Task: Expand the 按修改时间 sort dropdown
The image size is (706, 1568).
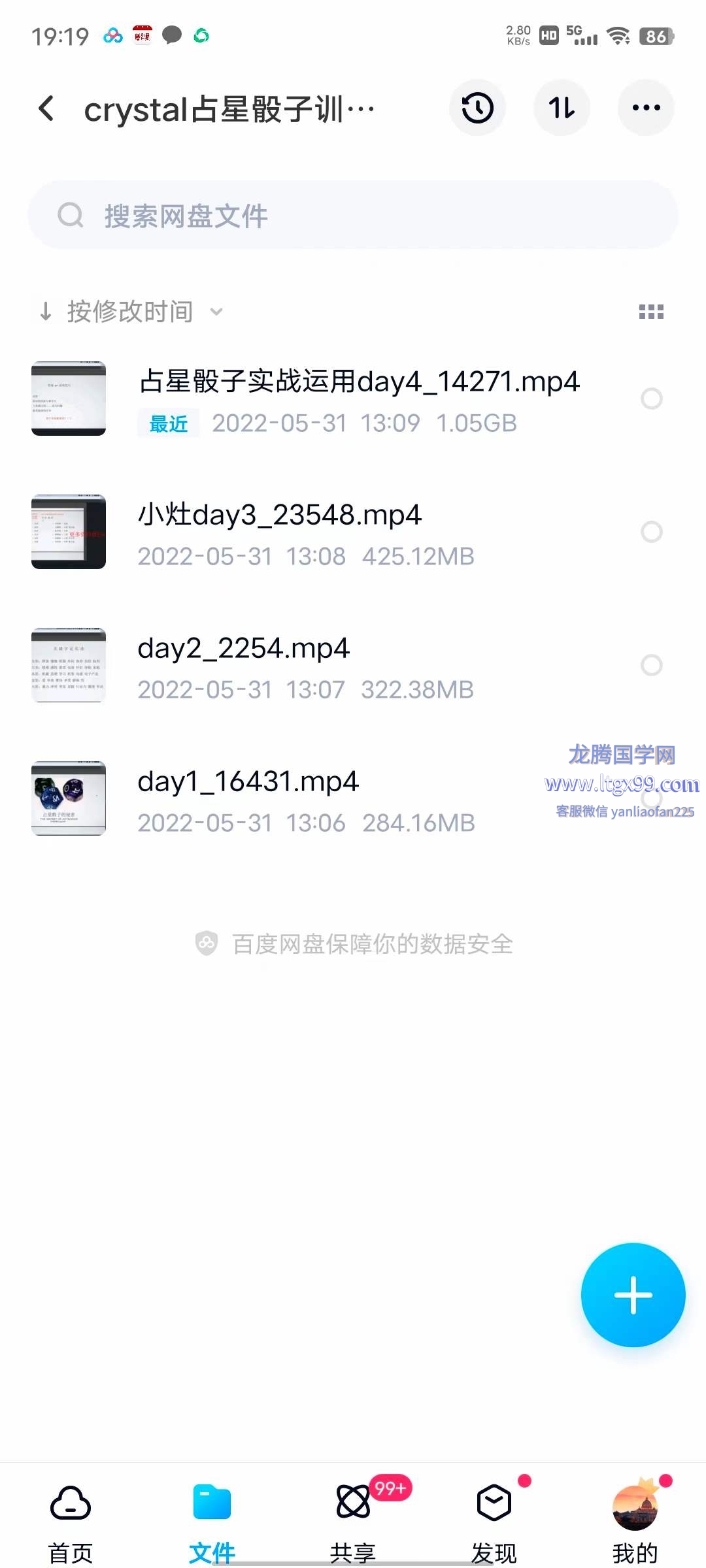Action: [x=131, y=312]
